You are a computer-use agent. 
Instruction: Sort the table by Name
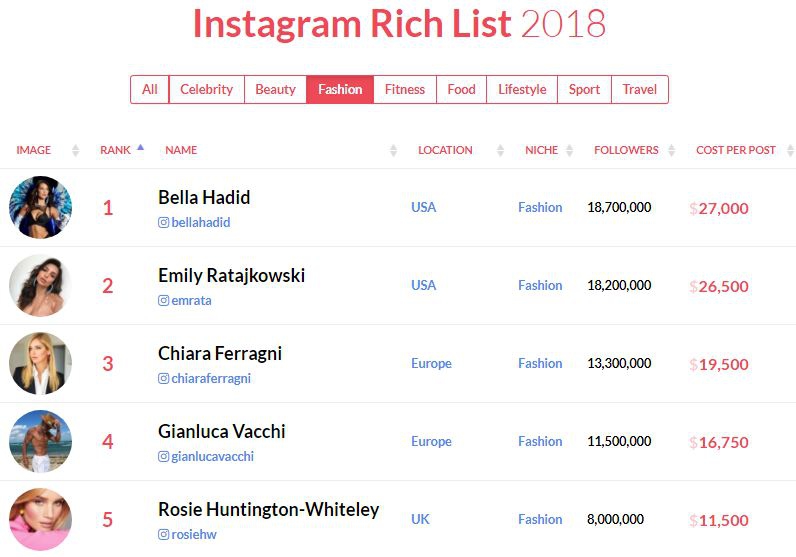[x=181, y=150]
